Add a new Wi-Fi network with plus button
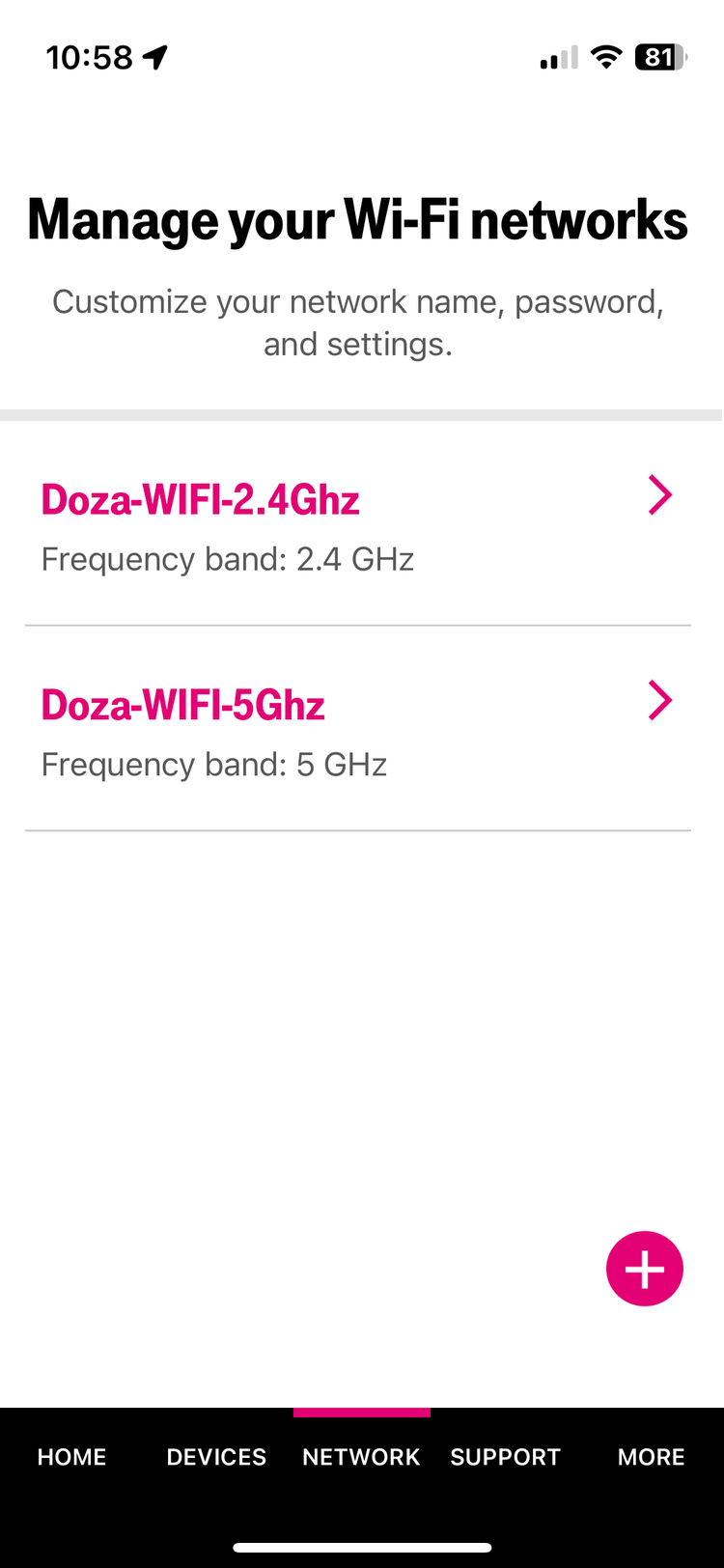Screen dimensions: 724x1568 pyautogui.click(x=645, y=1269)
